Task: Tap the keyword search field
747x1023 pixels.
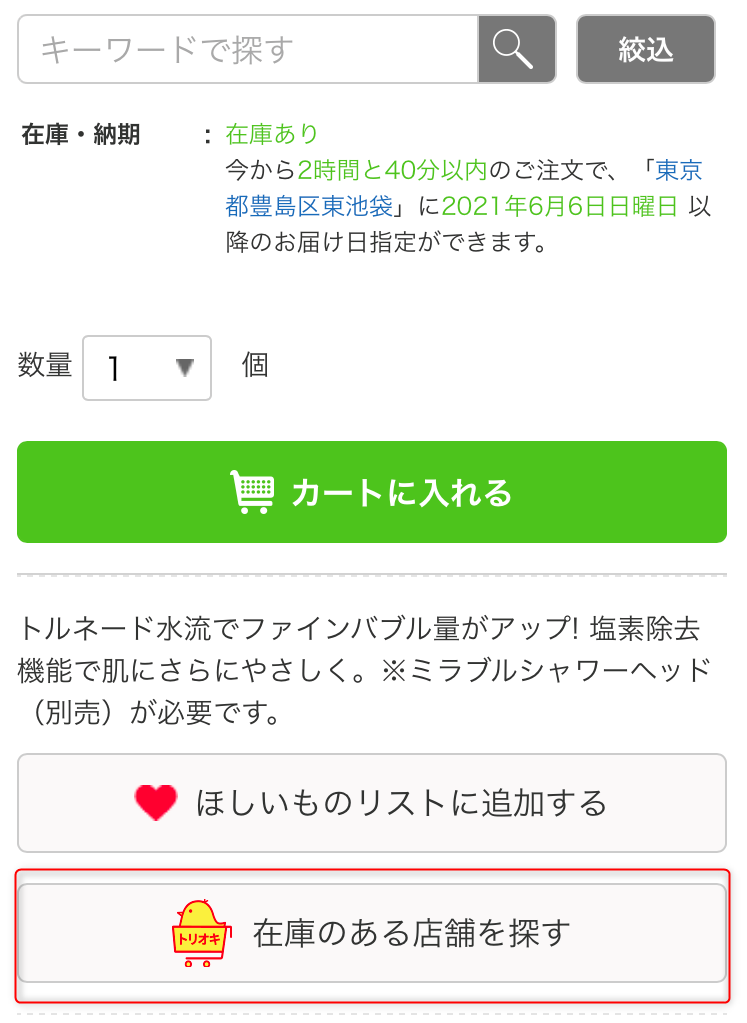Action: 248,49
